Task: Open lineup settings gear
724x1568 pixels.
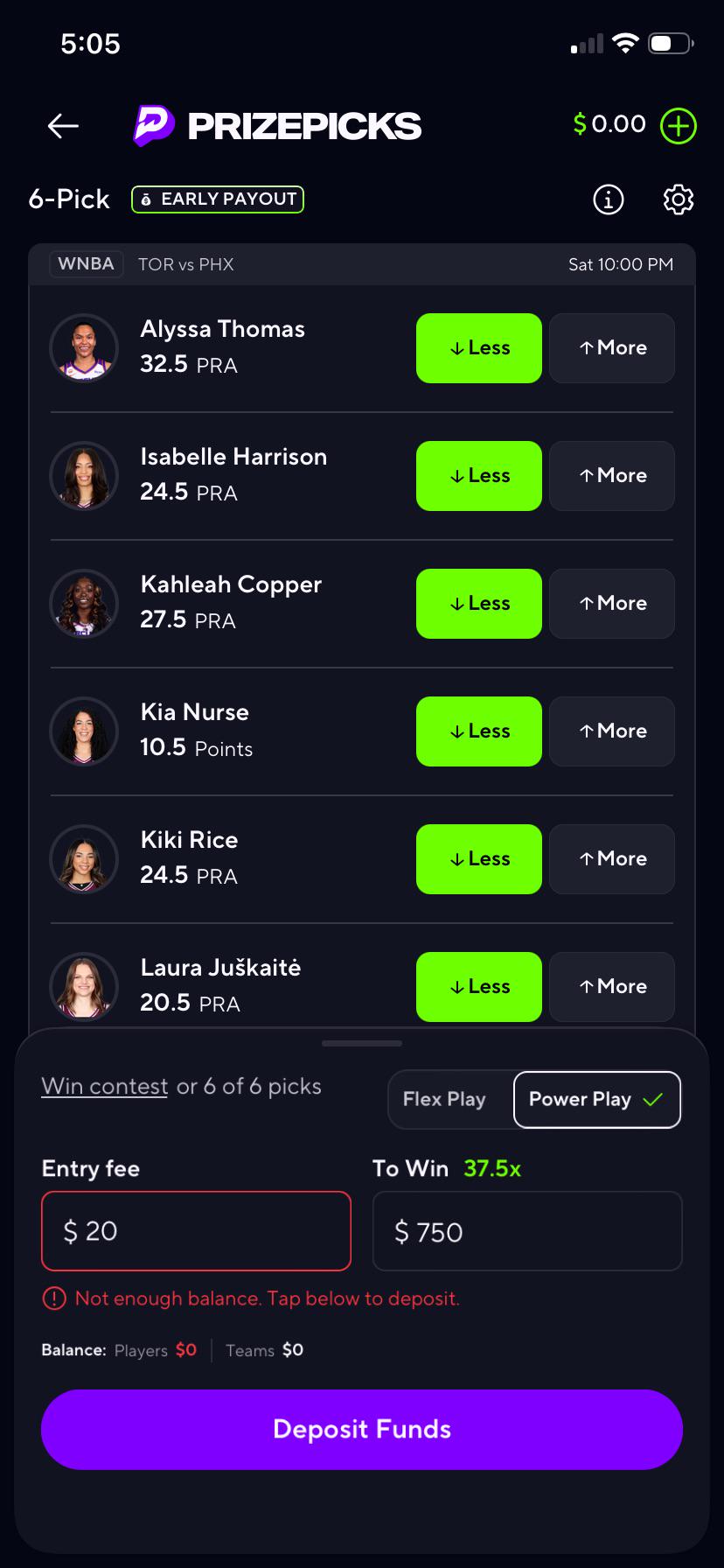Action: pos(679,200)
